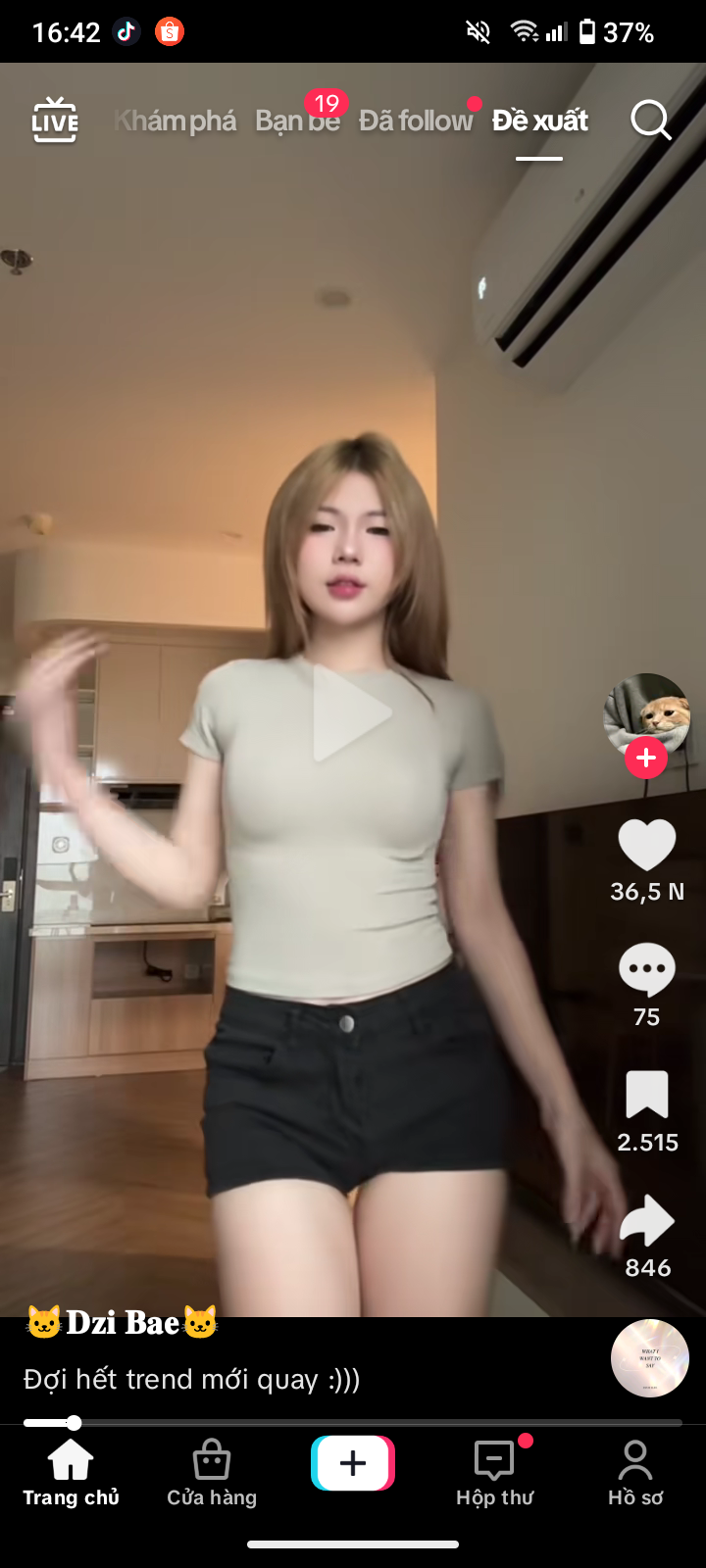Tap the video progress bar
Image resolution: width=706 pixels, height=1568 pixels.
353,1423
